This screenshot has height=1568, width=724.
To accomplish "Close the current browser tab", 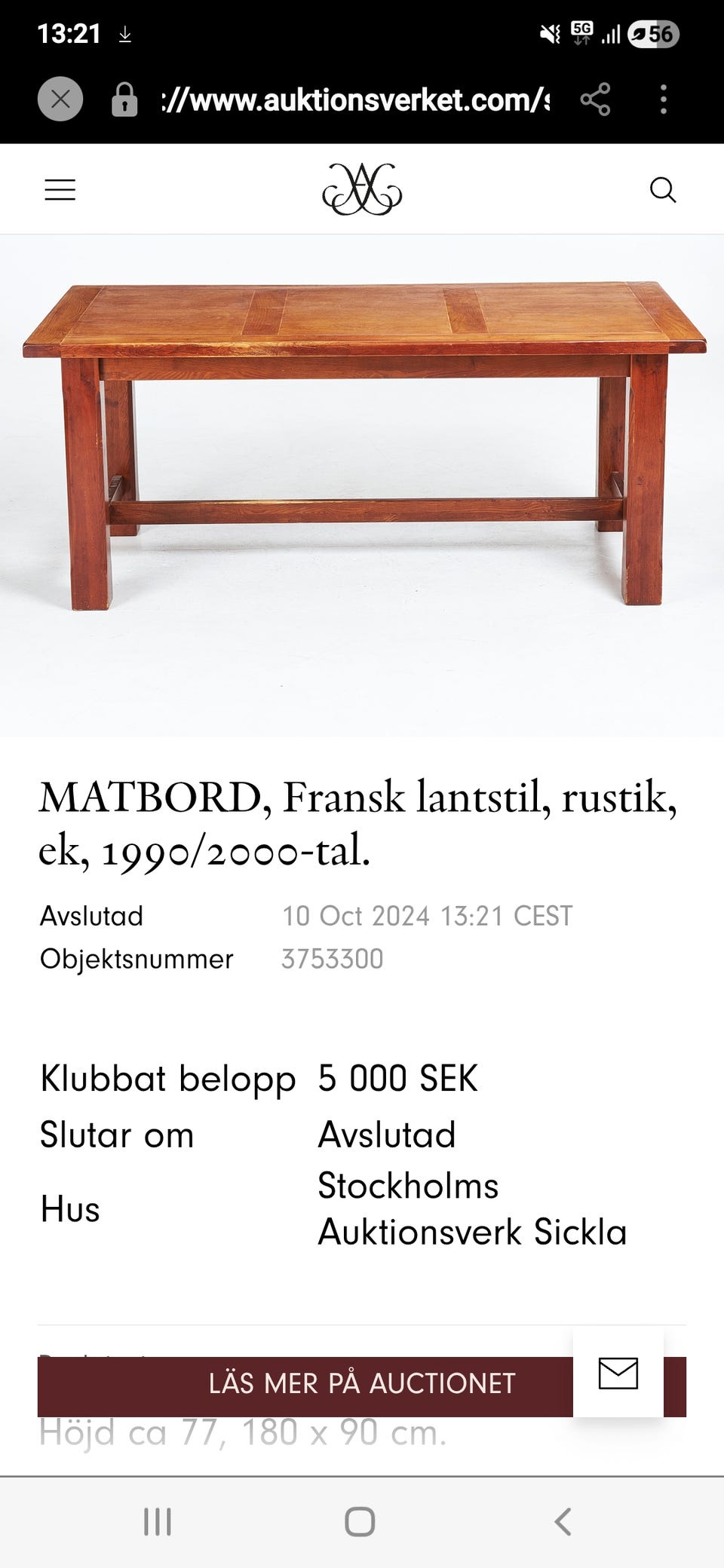I will coord(60,100).
